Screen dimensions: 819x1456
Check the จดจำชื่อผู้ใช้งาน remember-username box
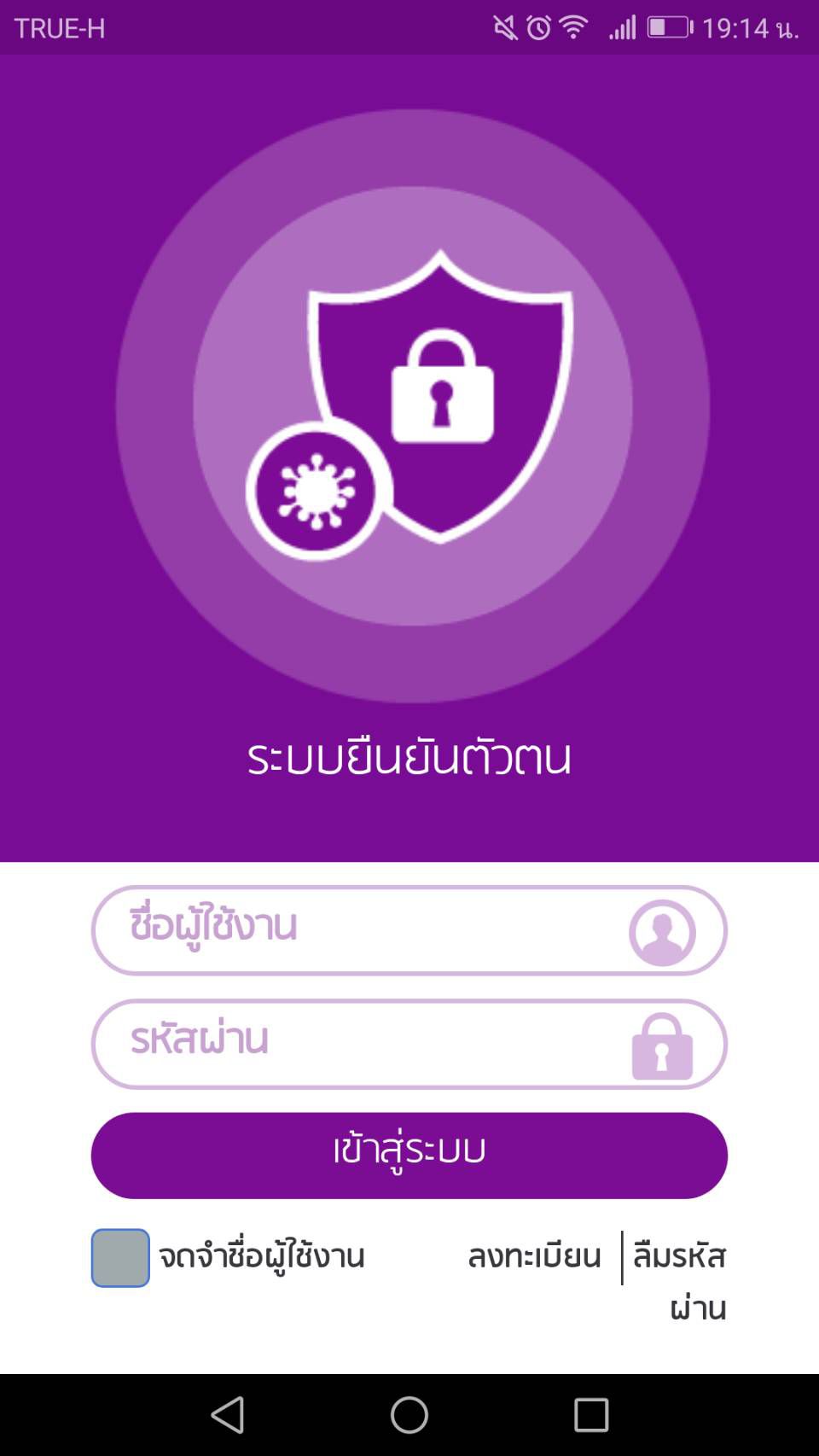coord(120,1257)
